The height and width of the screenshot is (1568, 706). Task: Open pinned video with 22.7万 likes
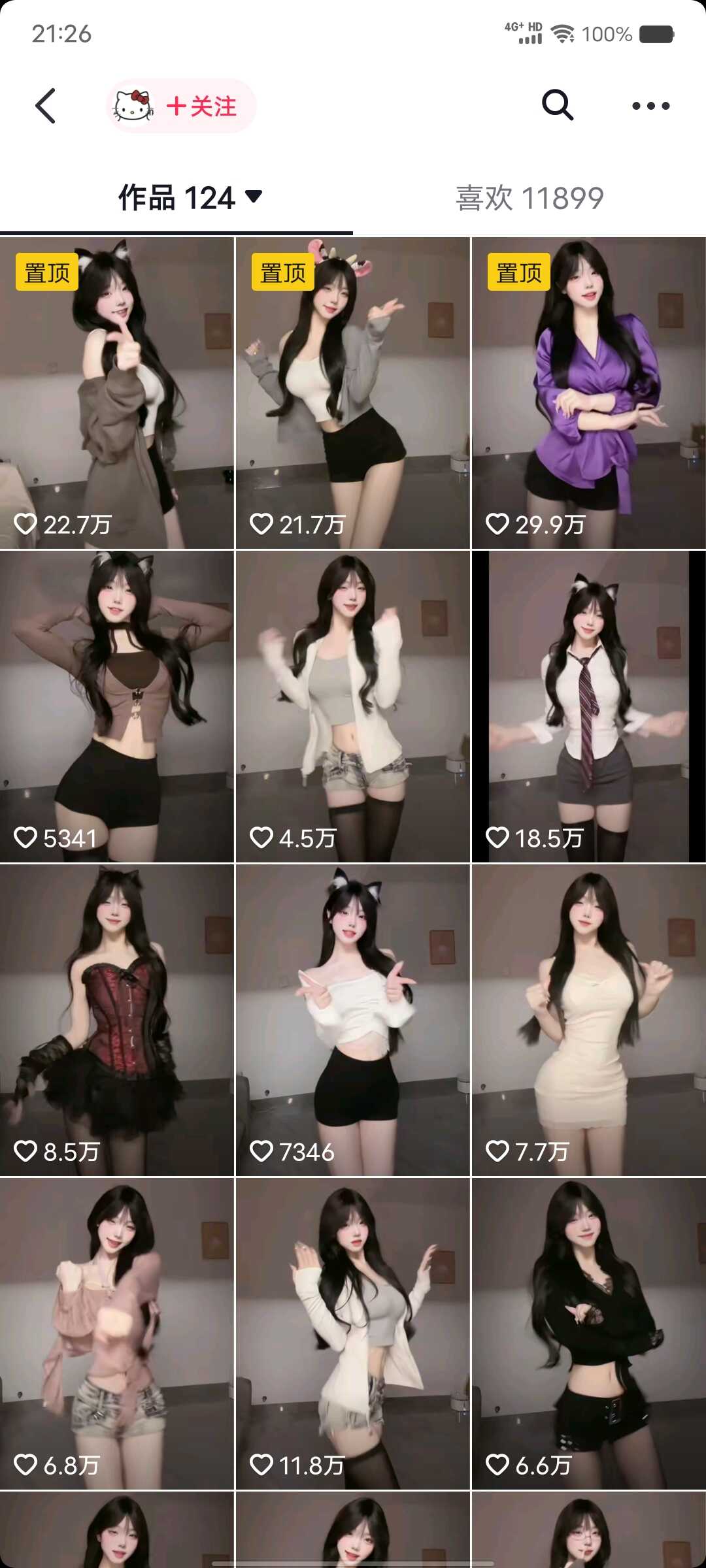tap(117, 392)
